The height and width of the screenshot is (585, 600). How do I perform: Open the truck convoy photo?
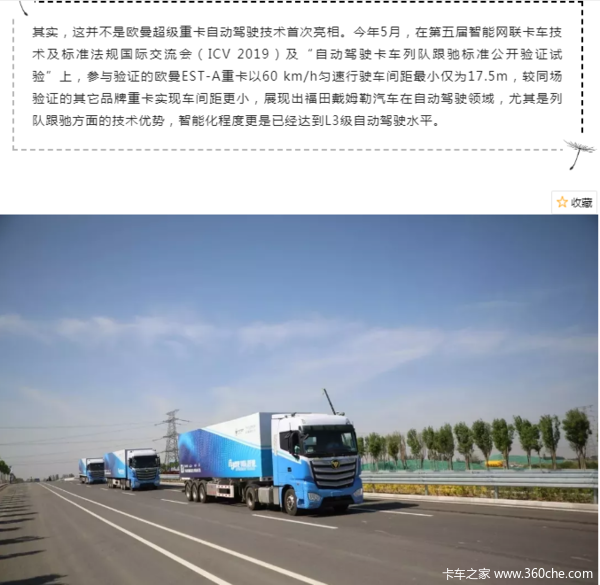click(300, 400)
